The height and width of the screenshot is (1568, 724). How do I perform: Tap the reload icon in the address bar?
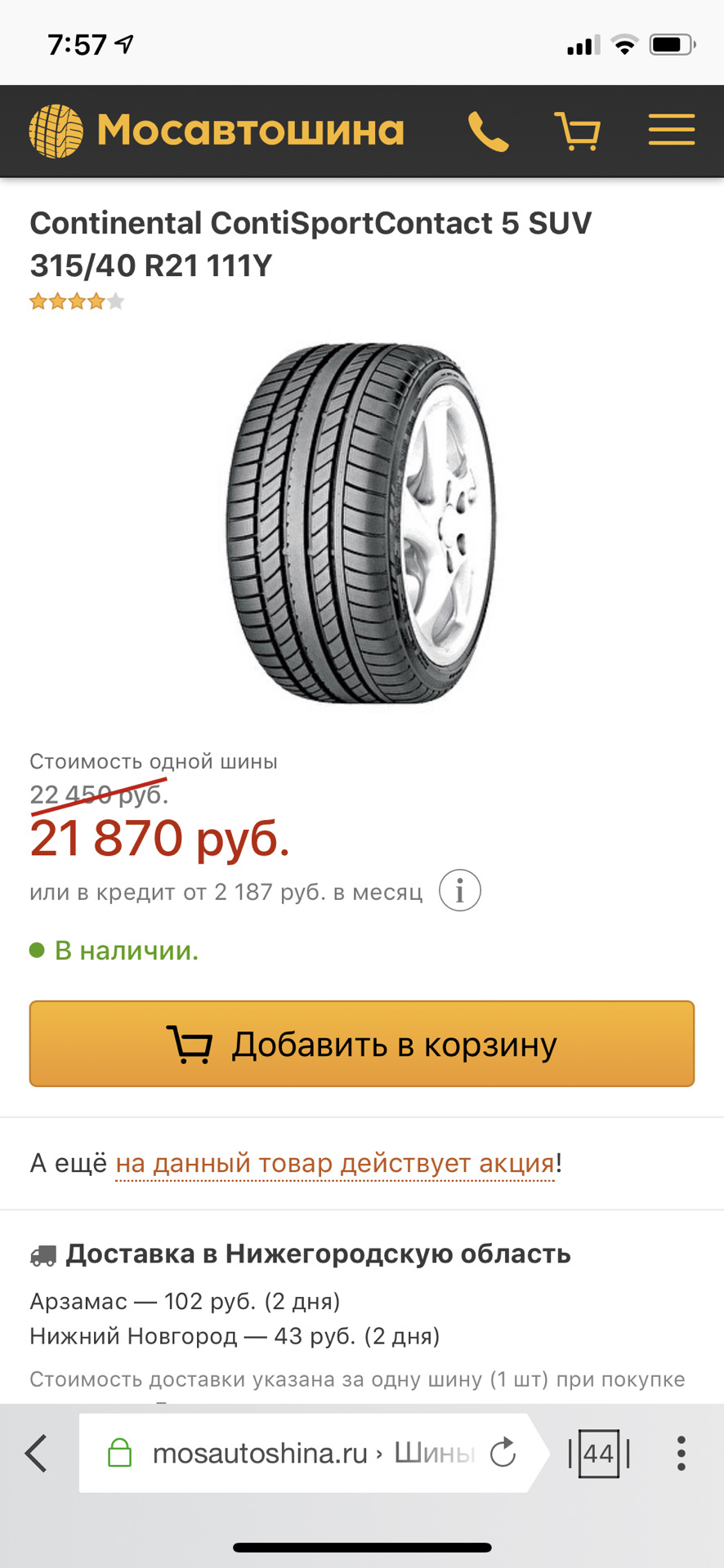pos(500,1453)
